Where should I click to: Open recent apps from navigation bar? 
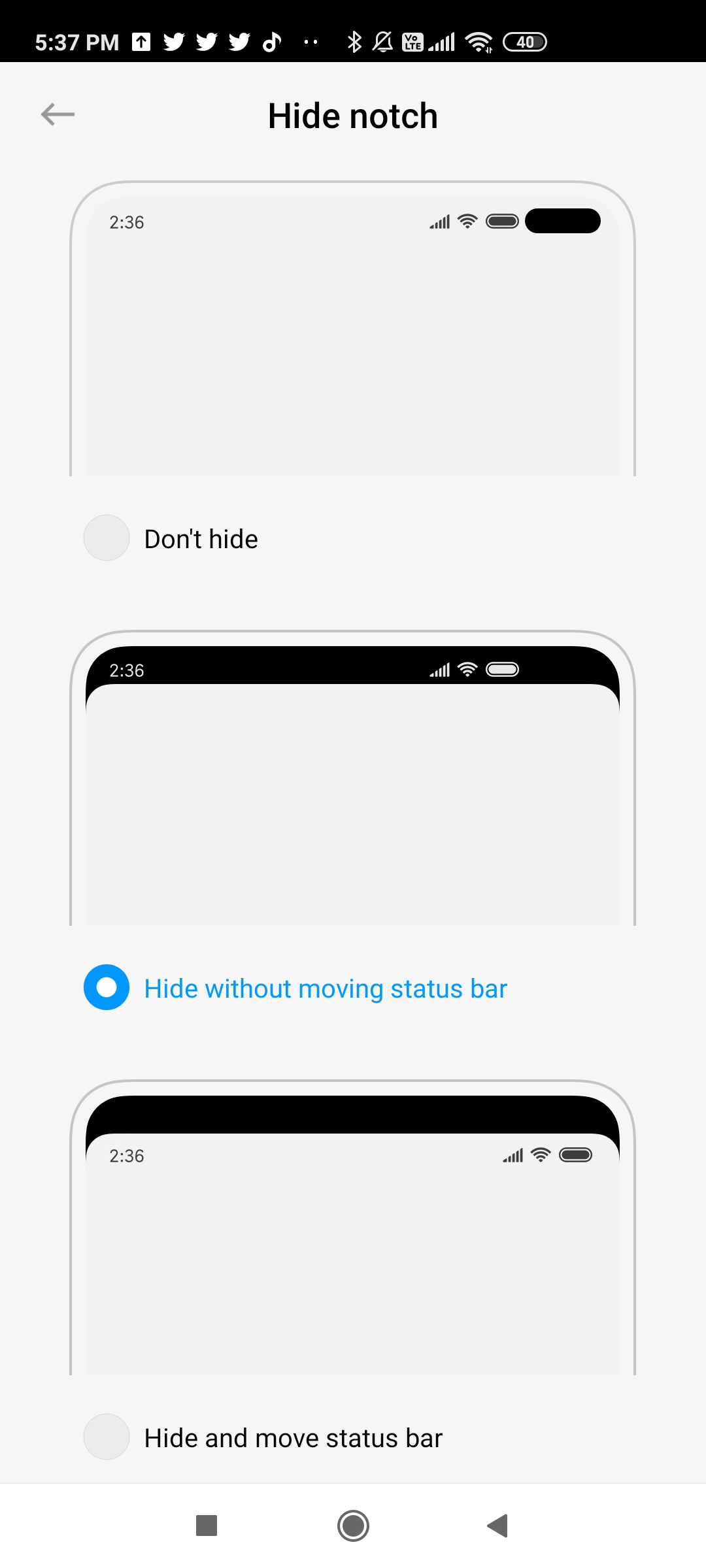(x=207, y=1526)
